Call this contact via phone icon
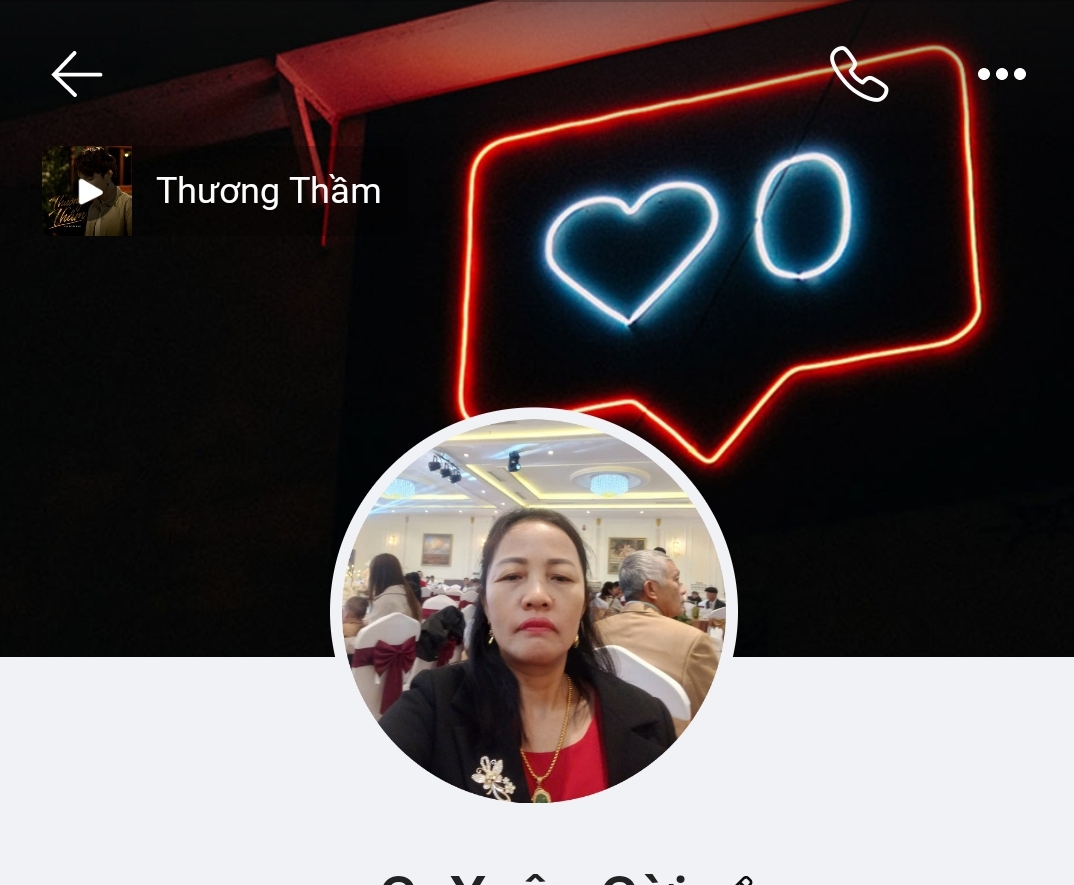Image resolution: width=1074 pixels, height=885 pixels. click(x=859, y=74)
